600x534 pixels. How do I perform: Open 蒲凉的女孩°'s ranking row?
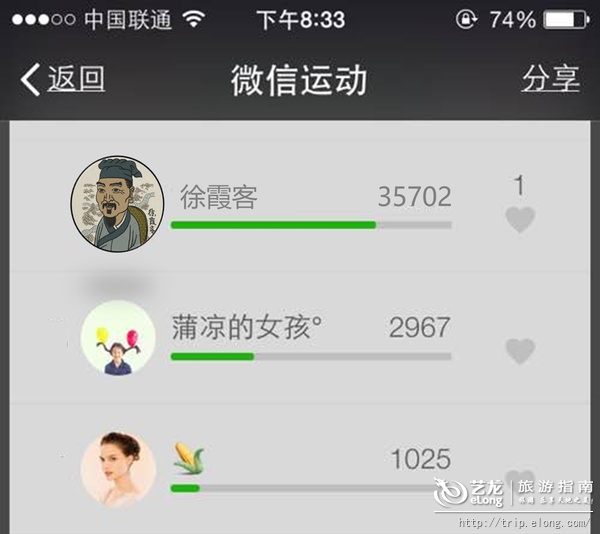click(310, 339)
